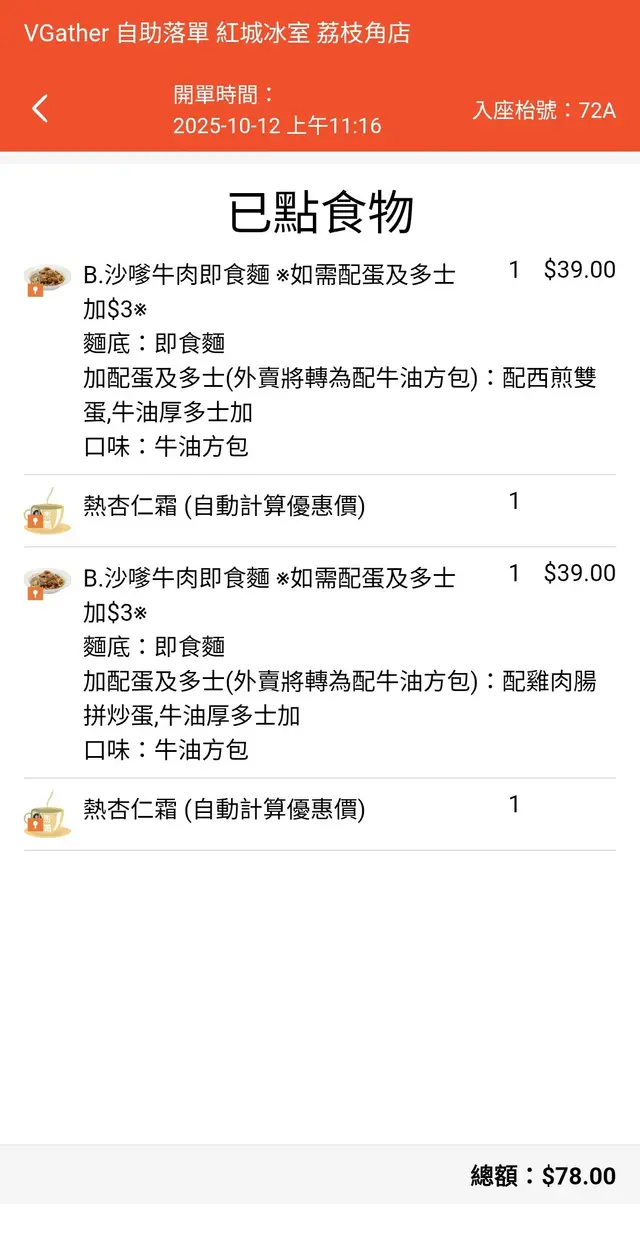Go back from the ordered food list
The image size is (640, 1249).
pos(40,109)
